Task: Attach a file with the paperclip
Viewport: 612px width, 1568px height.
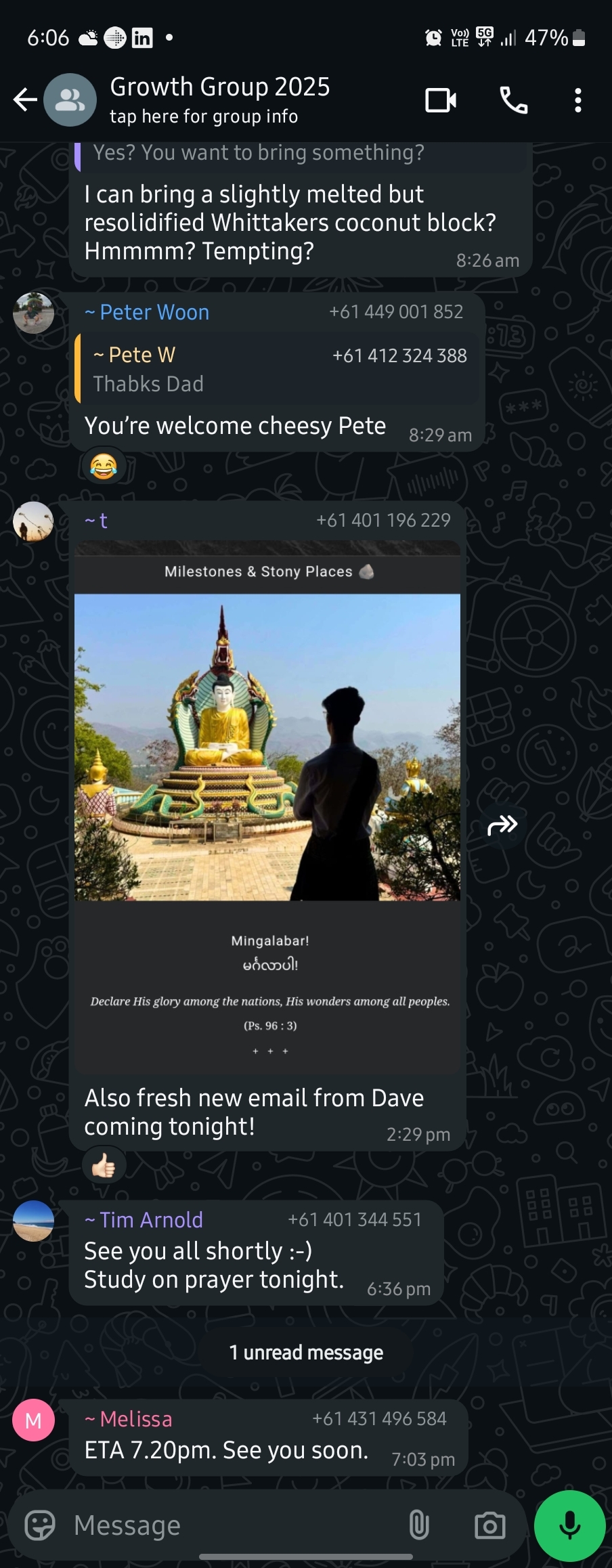Action: [x=419, y=1525]
